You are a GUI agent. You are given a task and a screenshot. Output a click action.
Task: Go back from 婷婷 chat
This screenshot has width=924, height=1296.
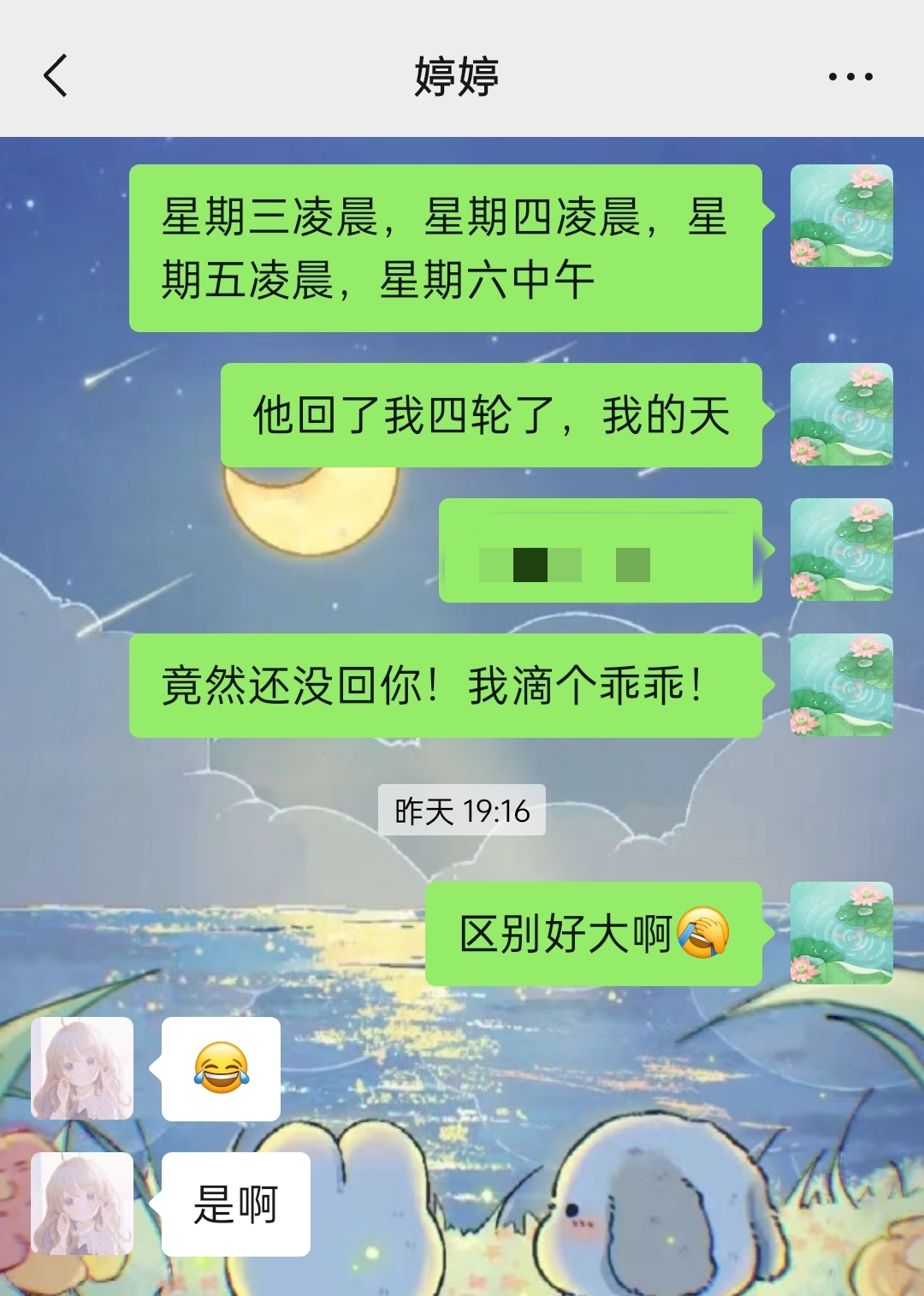point(56,75)
